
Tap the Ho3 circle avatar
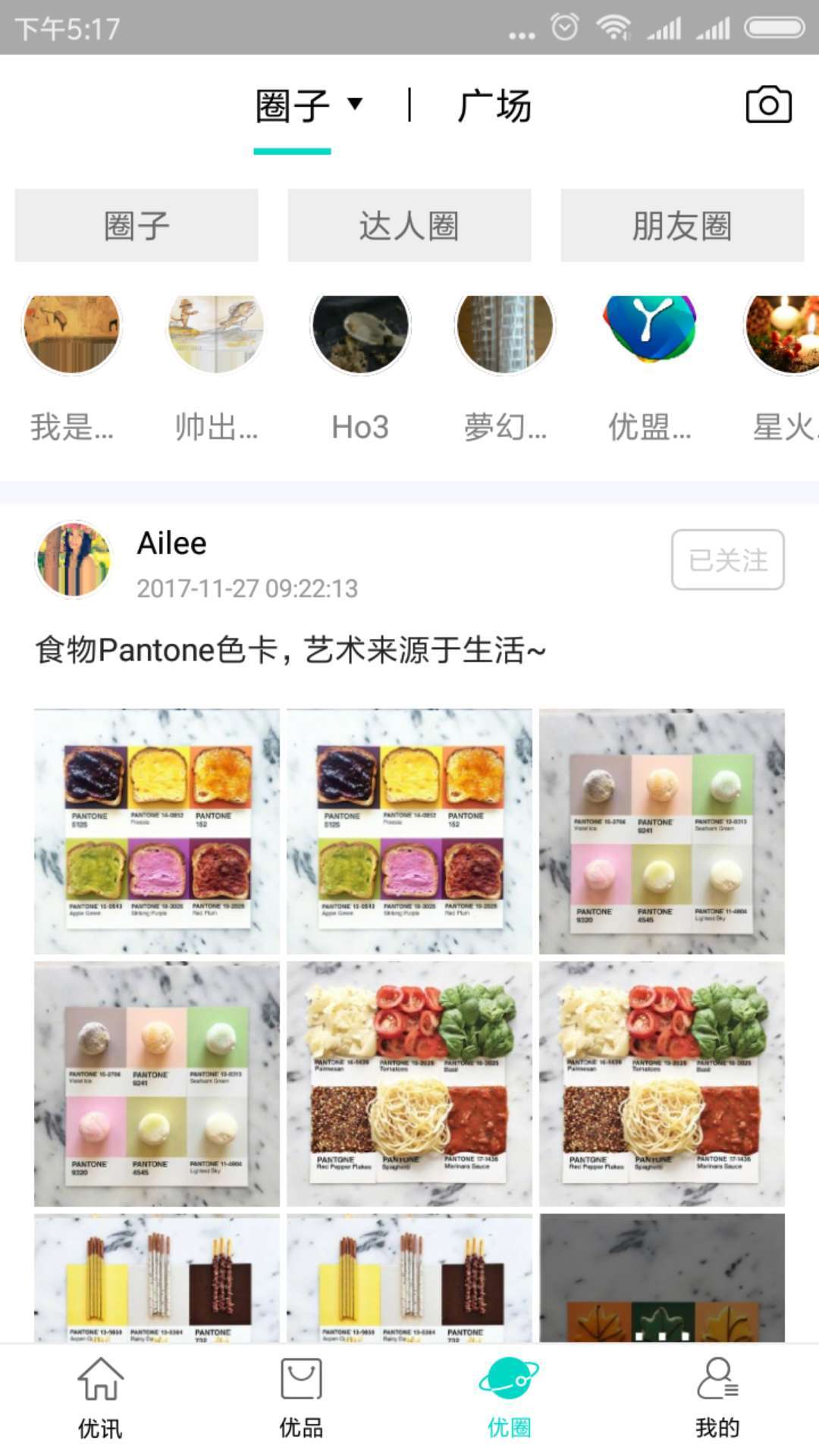[359, 331]
